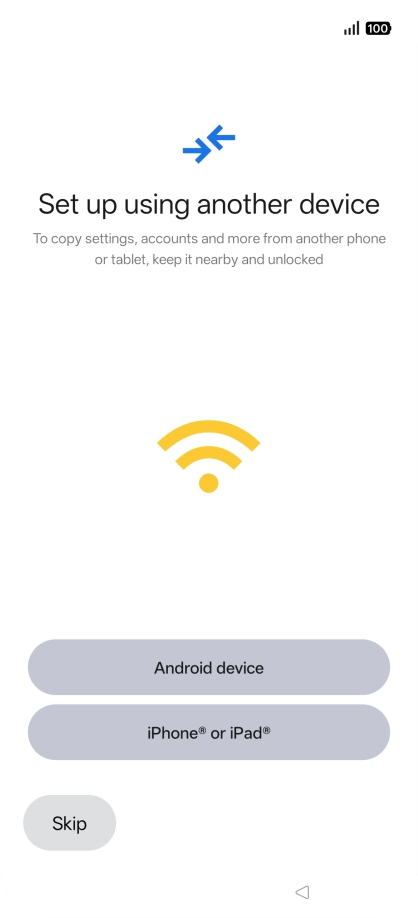
Task: Skip copying from another device
Action: tap(70, 823)
